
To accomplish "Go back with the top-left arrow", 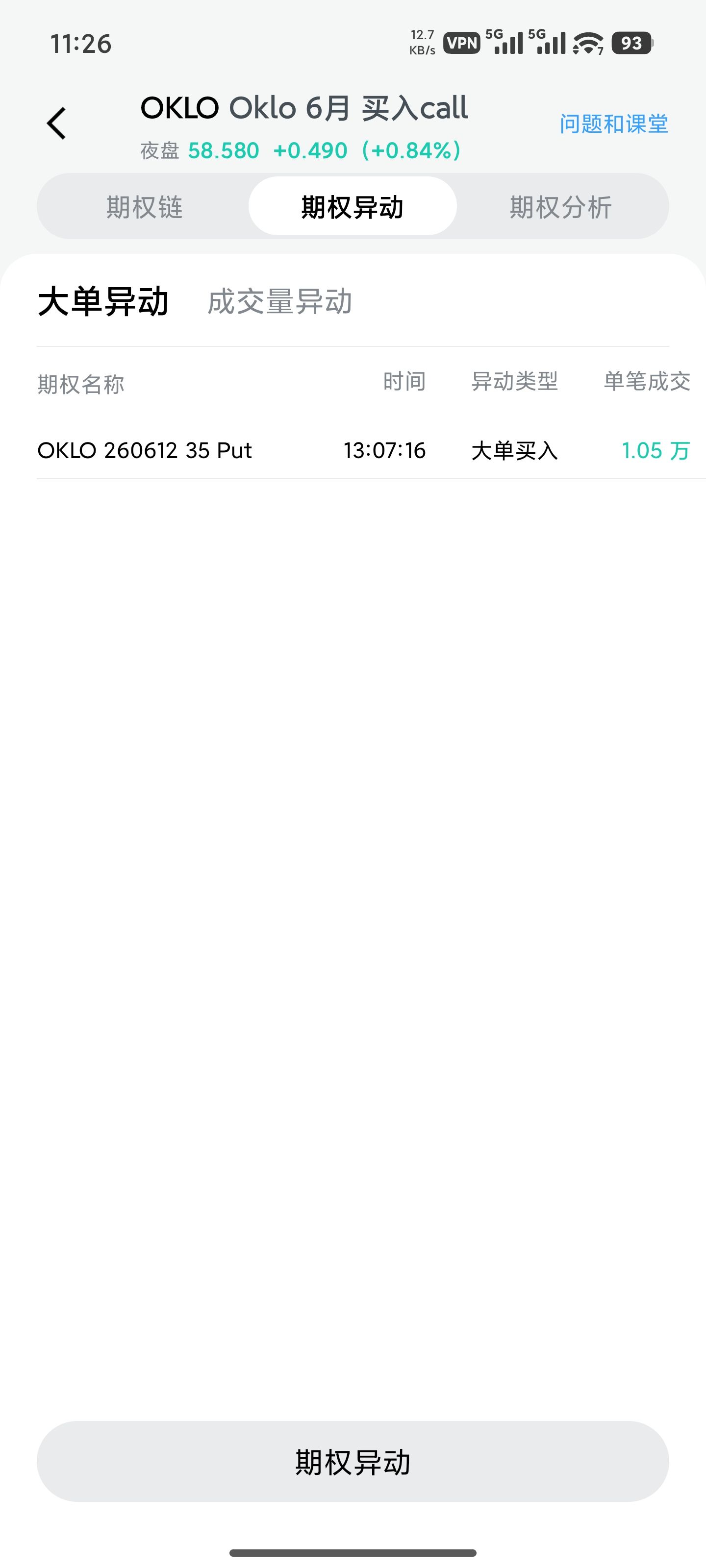I will pos(57,123).
